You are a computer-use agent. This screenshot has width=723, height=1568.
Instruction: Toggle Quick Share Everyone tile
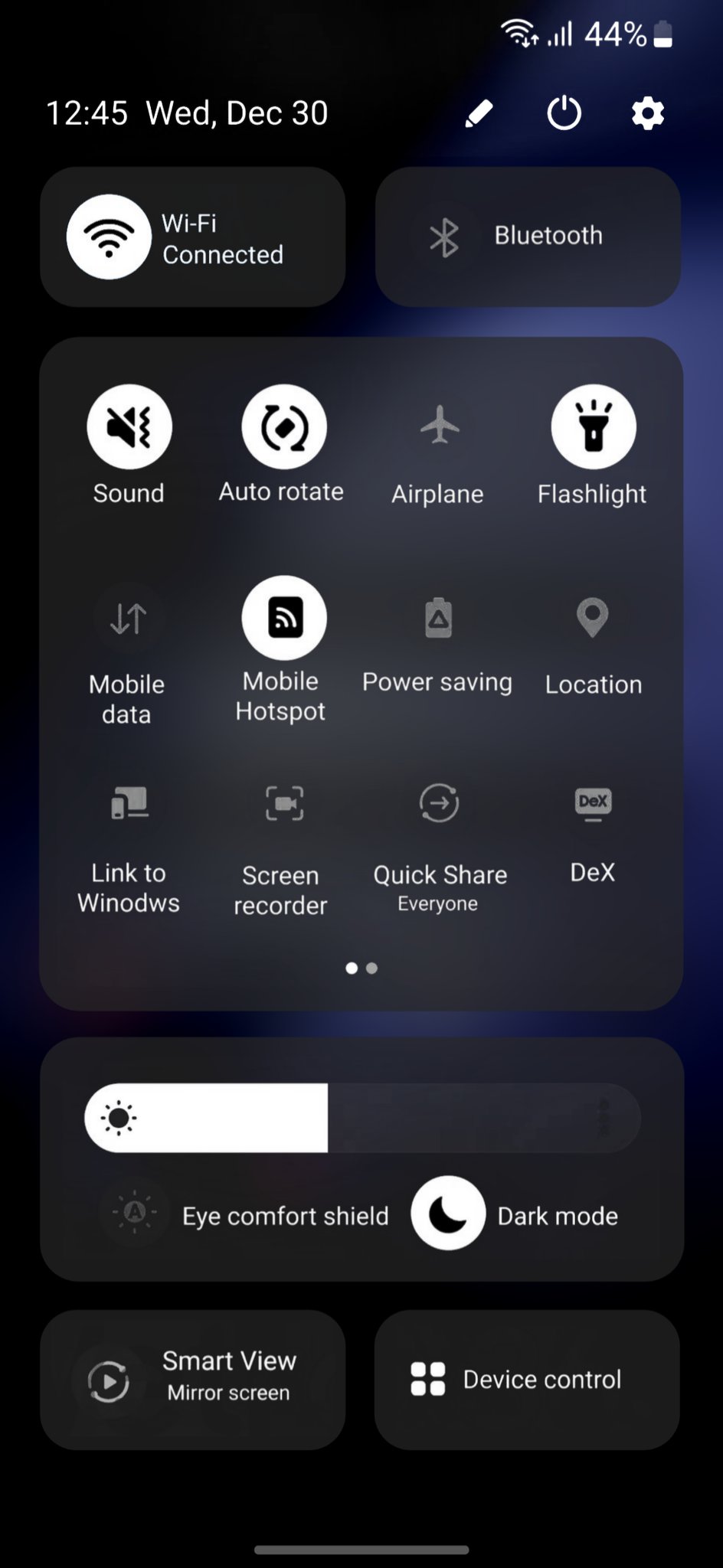click(439, 803)
